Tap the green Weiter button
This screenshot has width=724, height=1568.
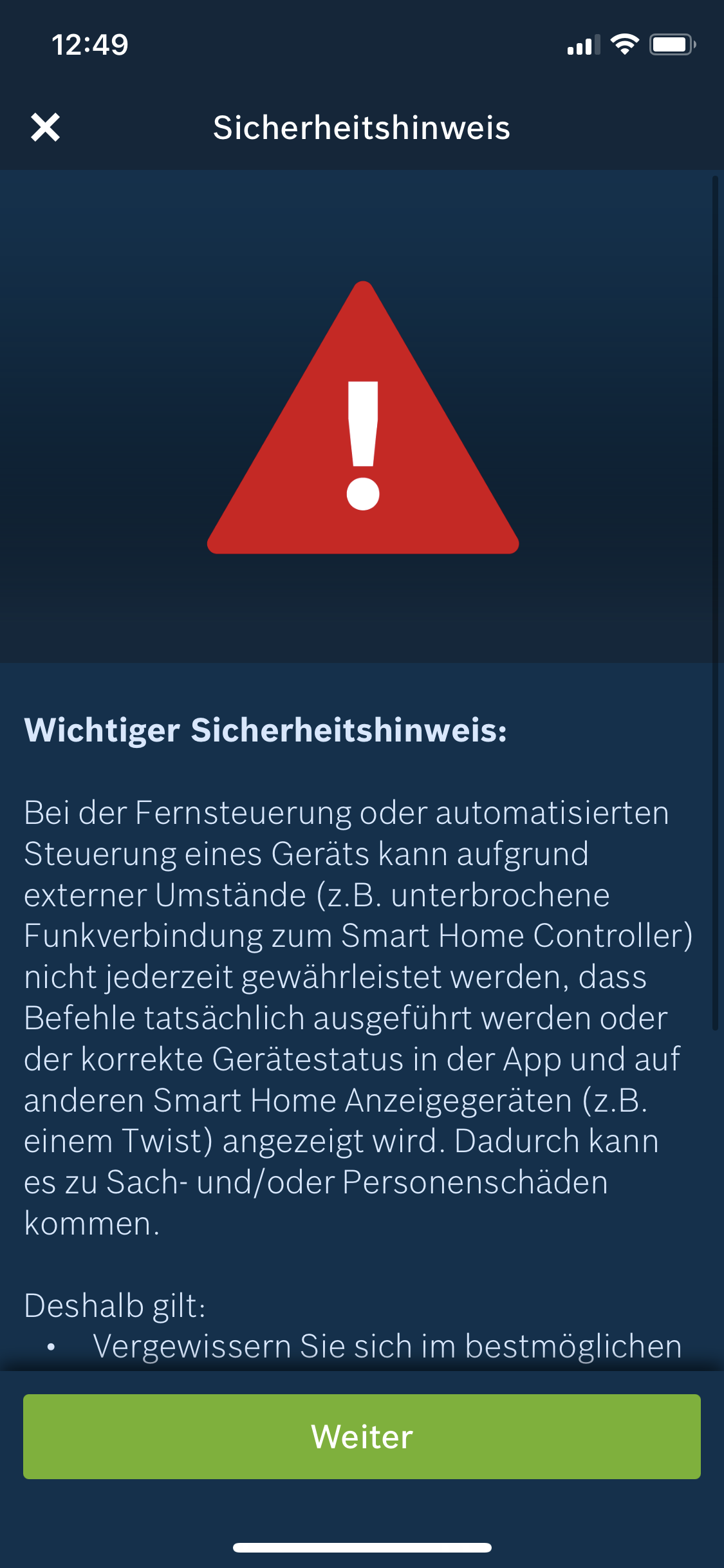(x=362, y=1436)
